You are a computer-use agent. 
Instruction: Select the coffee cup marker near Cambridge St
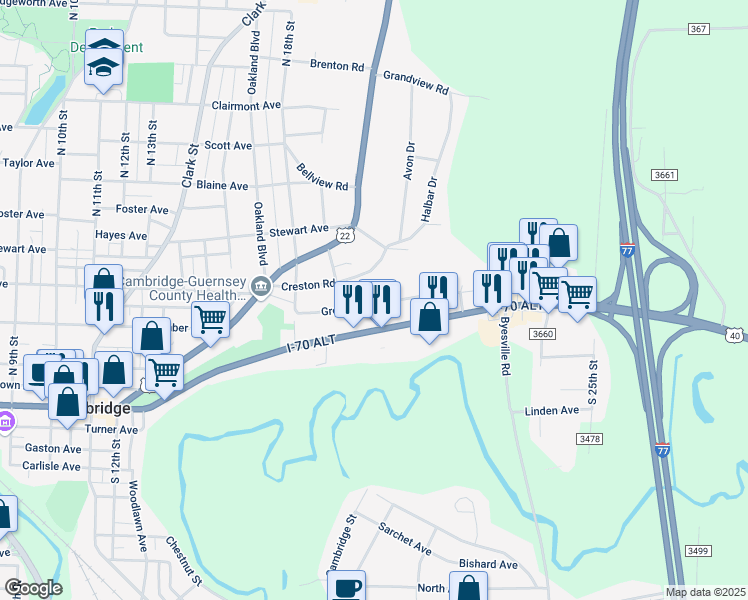click(x=346, y=586)
